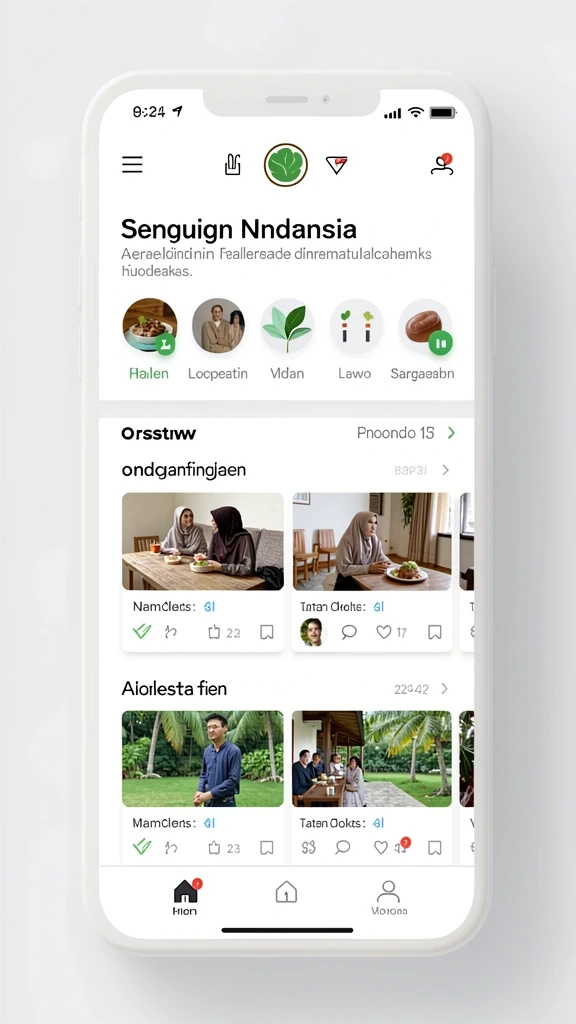
Task: Bookmark the first NamClents post
Action: tap(266, 632)
